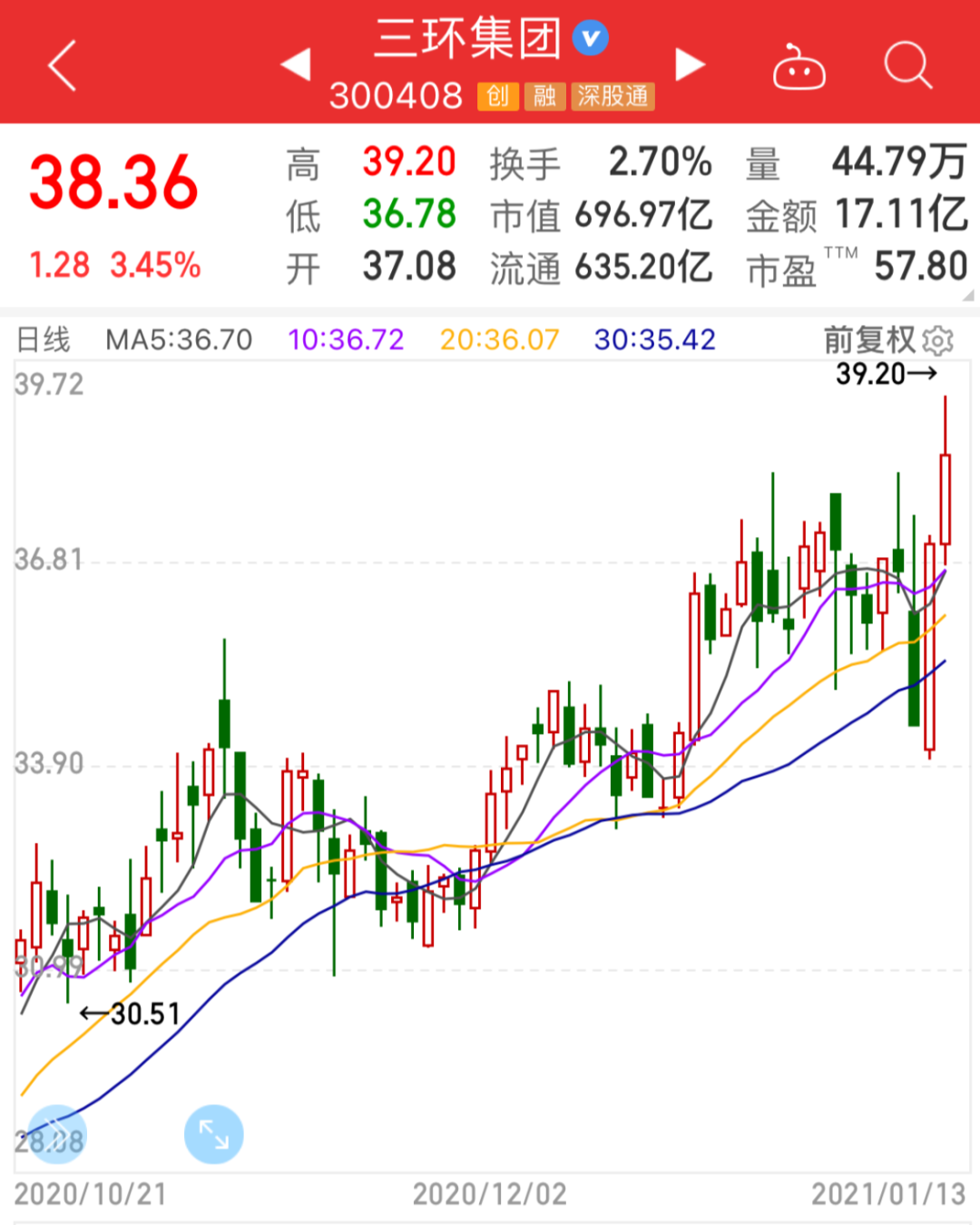Switch to the next stock
980x1225 pixels.
pyautogui.click(x=690, y=64)
